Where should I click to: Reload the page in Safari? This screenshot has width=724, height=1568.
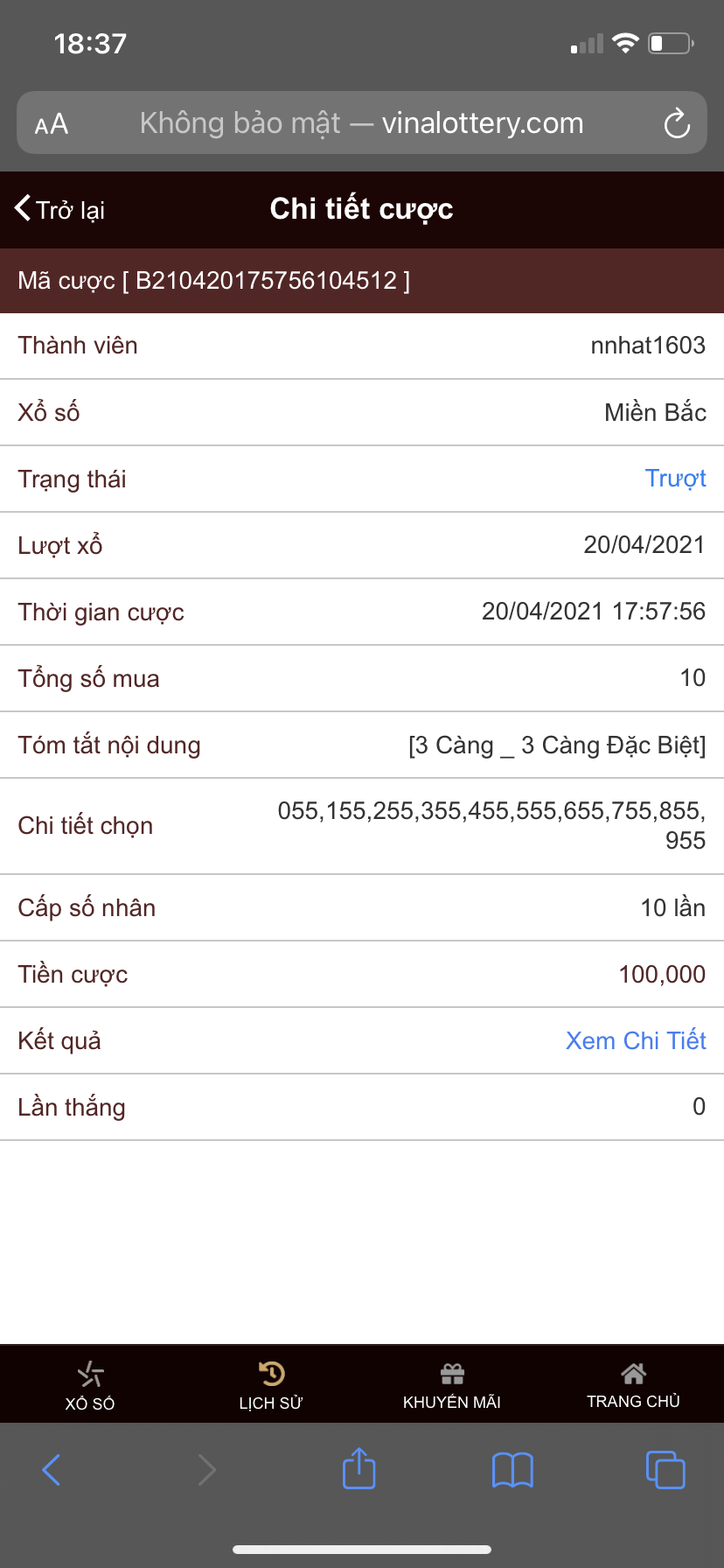pyautogui.click(x=677, y=123)
